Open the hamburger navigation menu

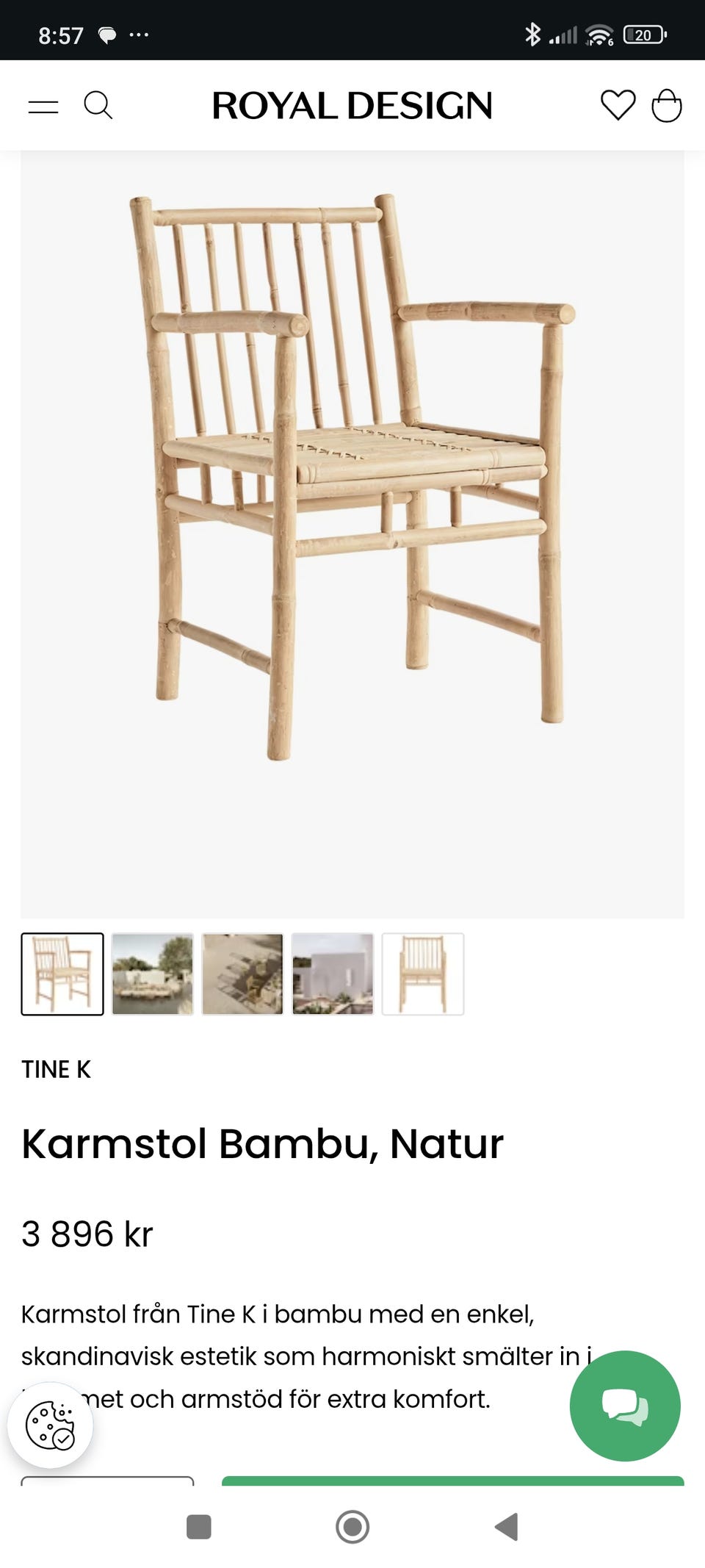(44, 105)
